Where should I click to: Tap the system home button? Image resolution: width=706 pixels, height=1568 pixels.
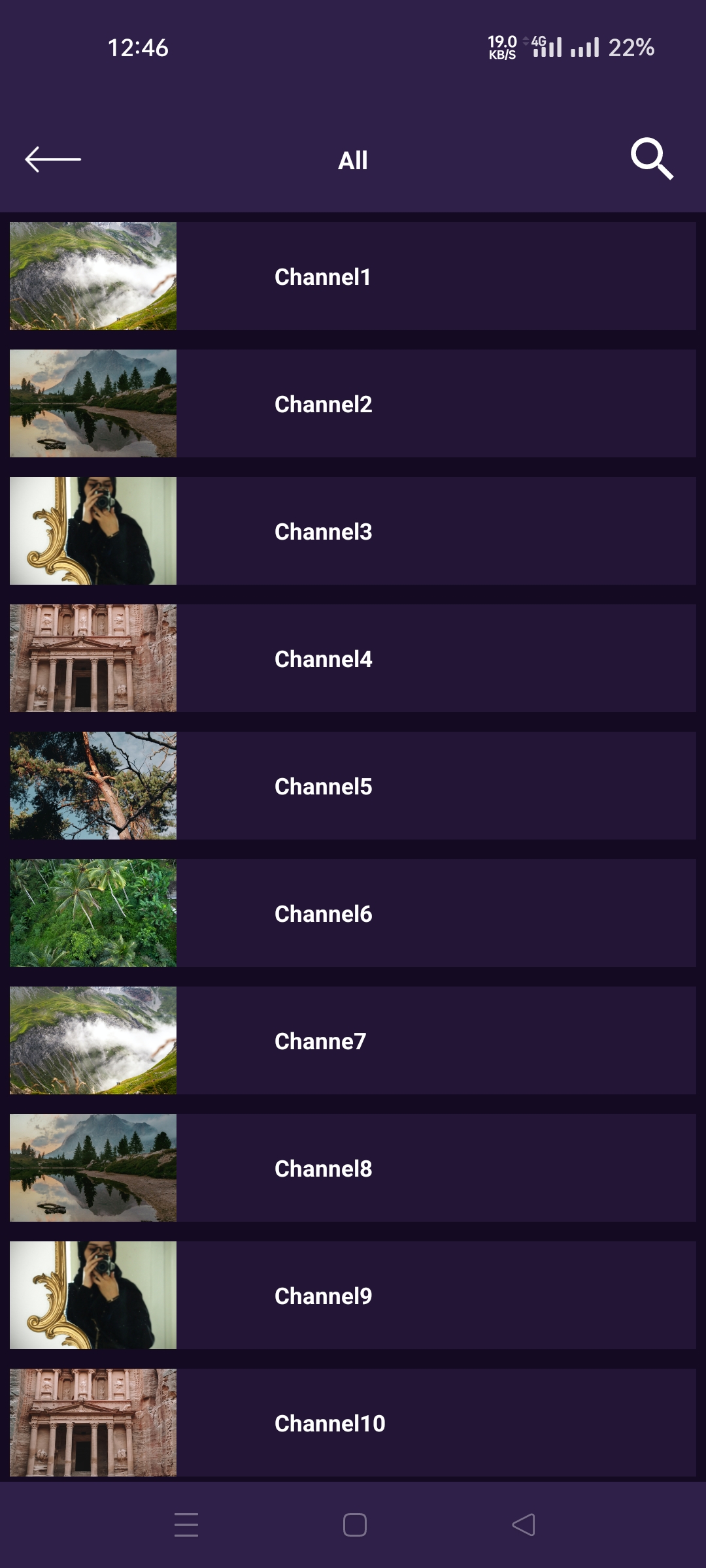pos(354,1525)
